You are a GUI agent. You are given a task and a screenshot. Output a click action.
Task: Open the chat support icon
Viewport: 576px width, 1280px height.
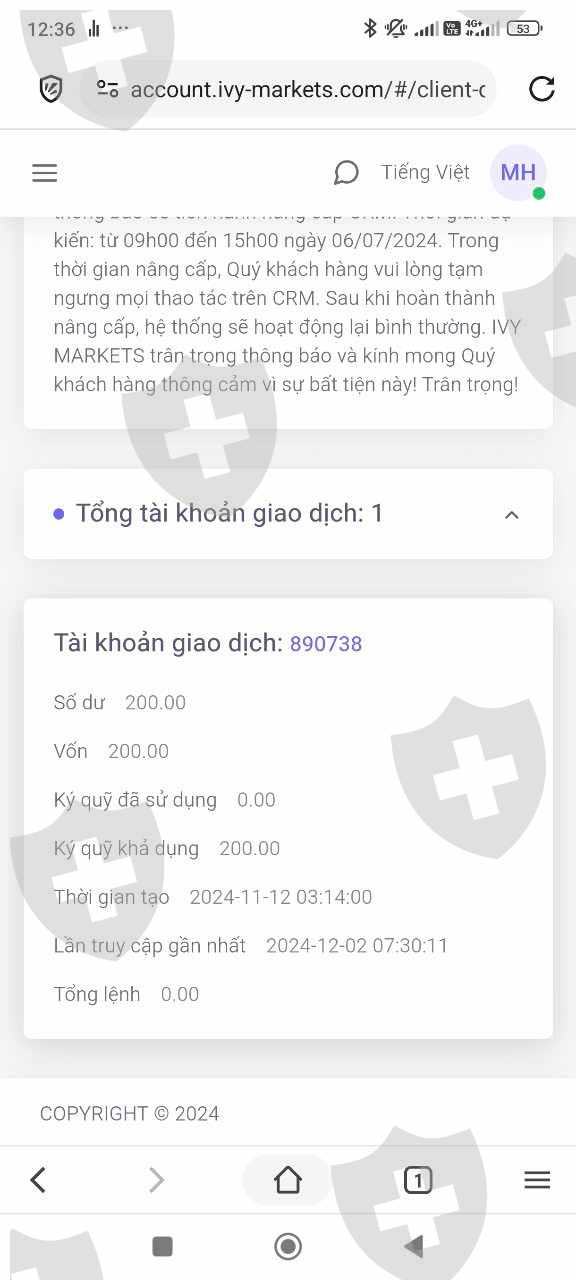click(346, 173)
